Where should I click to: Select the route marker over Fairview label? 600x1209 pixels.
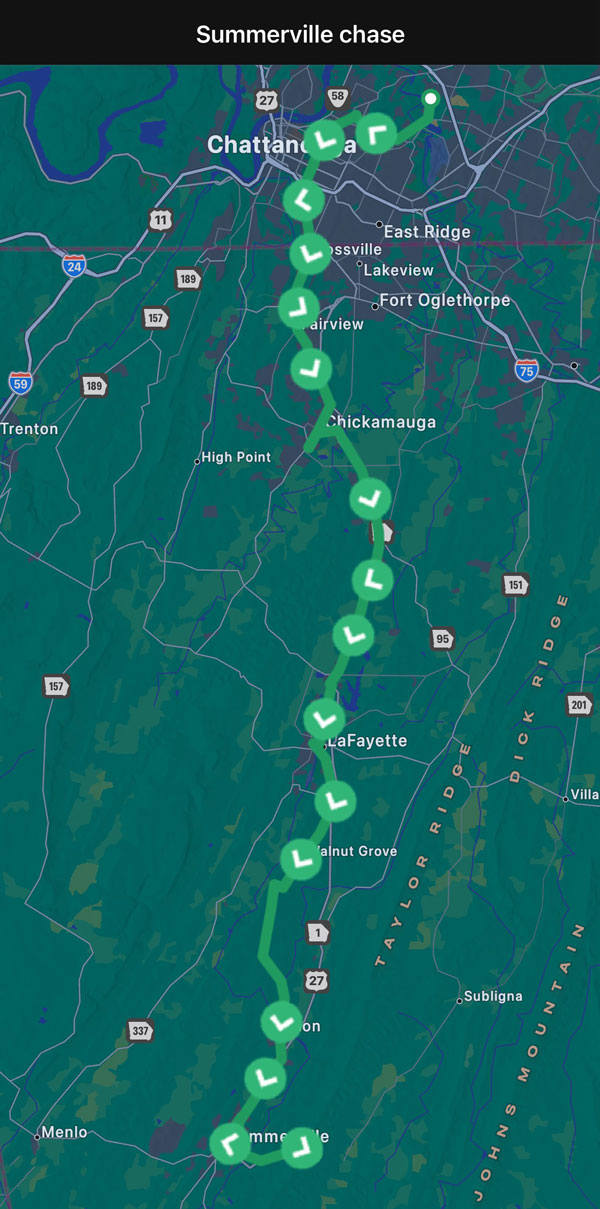[299, 308]
